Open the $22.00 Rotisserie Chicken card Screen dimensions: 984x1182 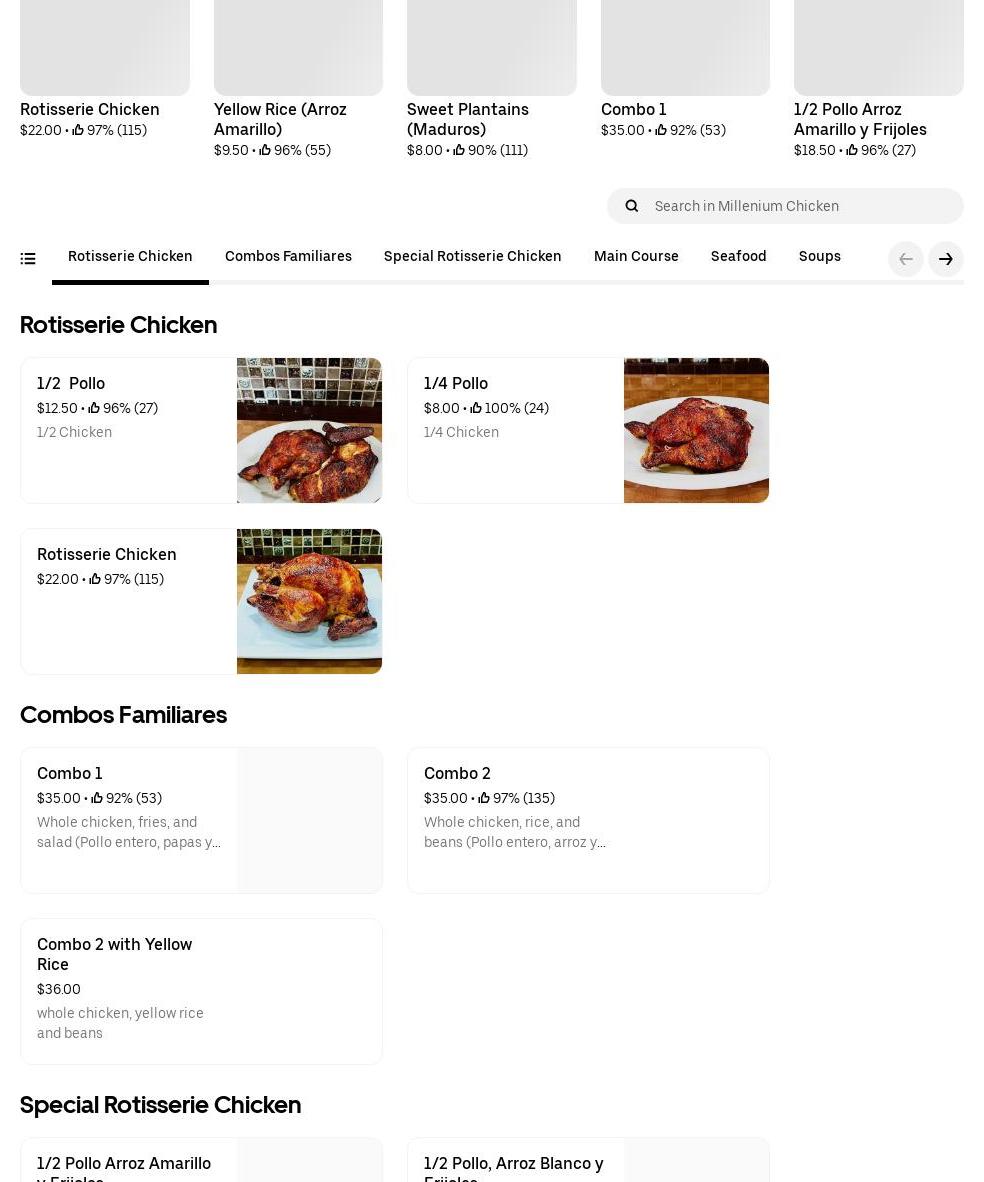pyautogui.click(x=201, y=601)
